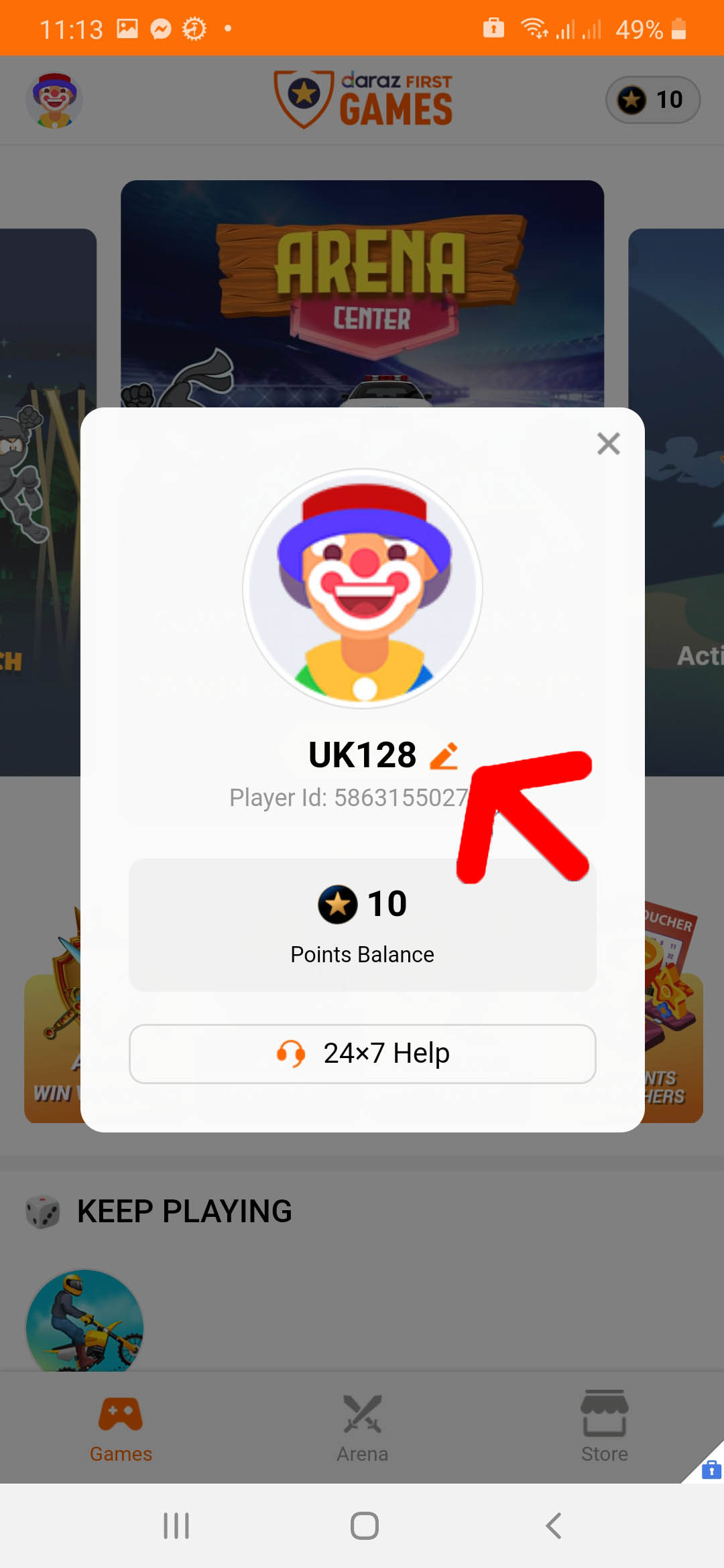Open 24×7 Help support
Image resolution: width=724 pixels, height=1568 pixels.
pos(362,1053)
